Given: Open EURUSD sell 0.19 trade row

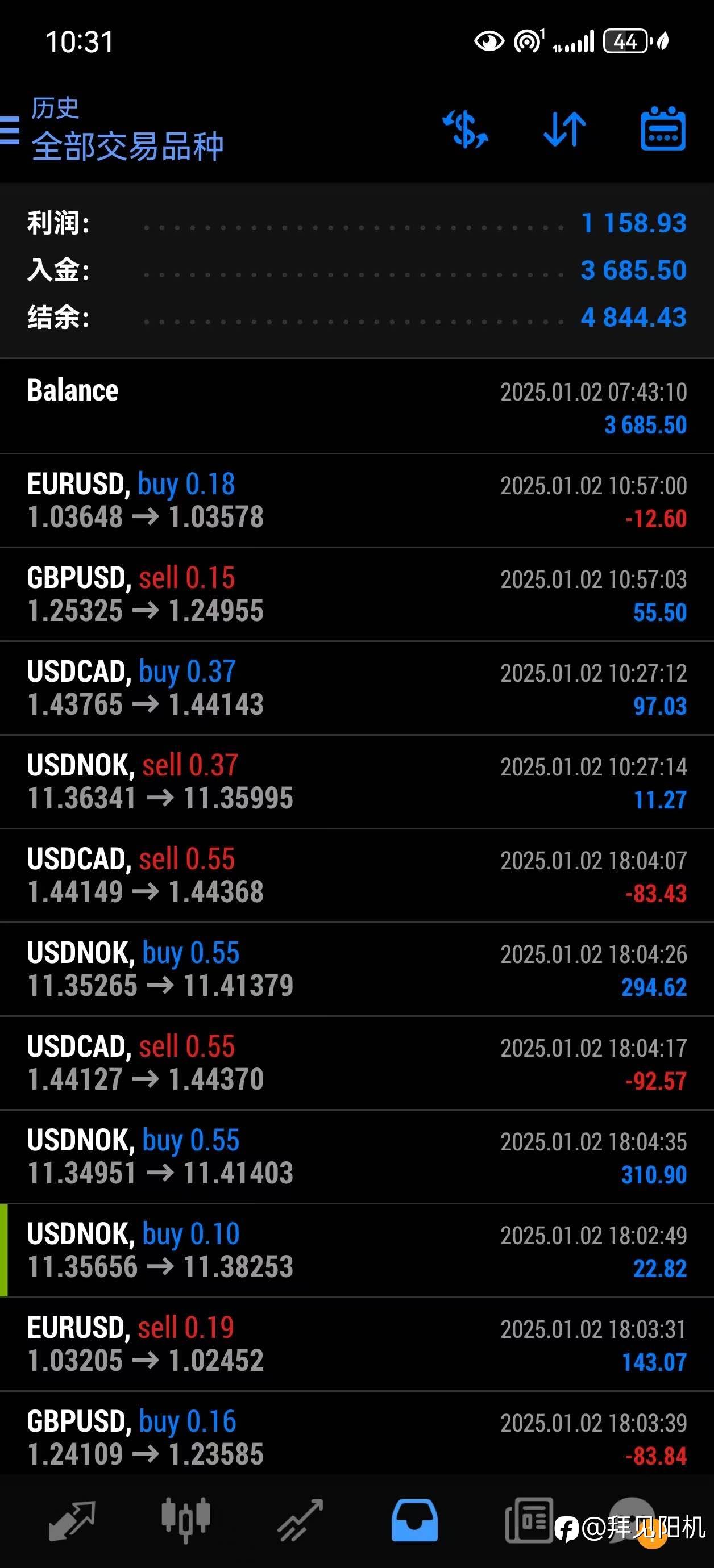Looking at the screenshot, I should pyautogui.click(x=357, y=1344).
